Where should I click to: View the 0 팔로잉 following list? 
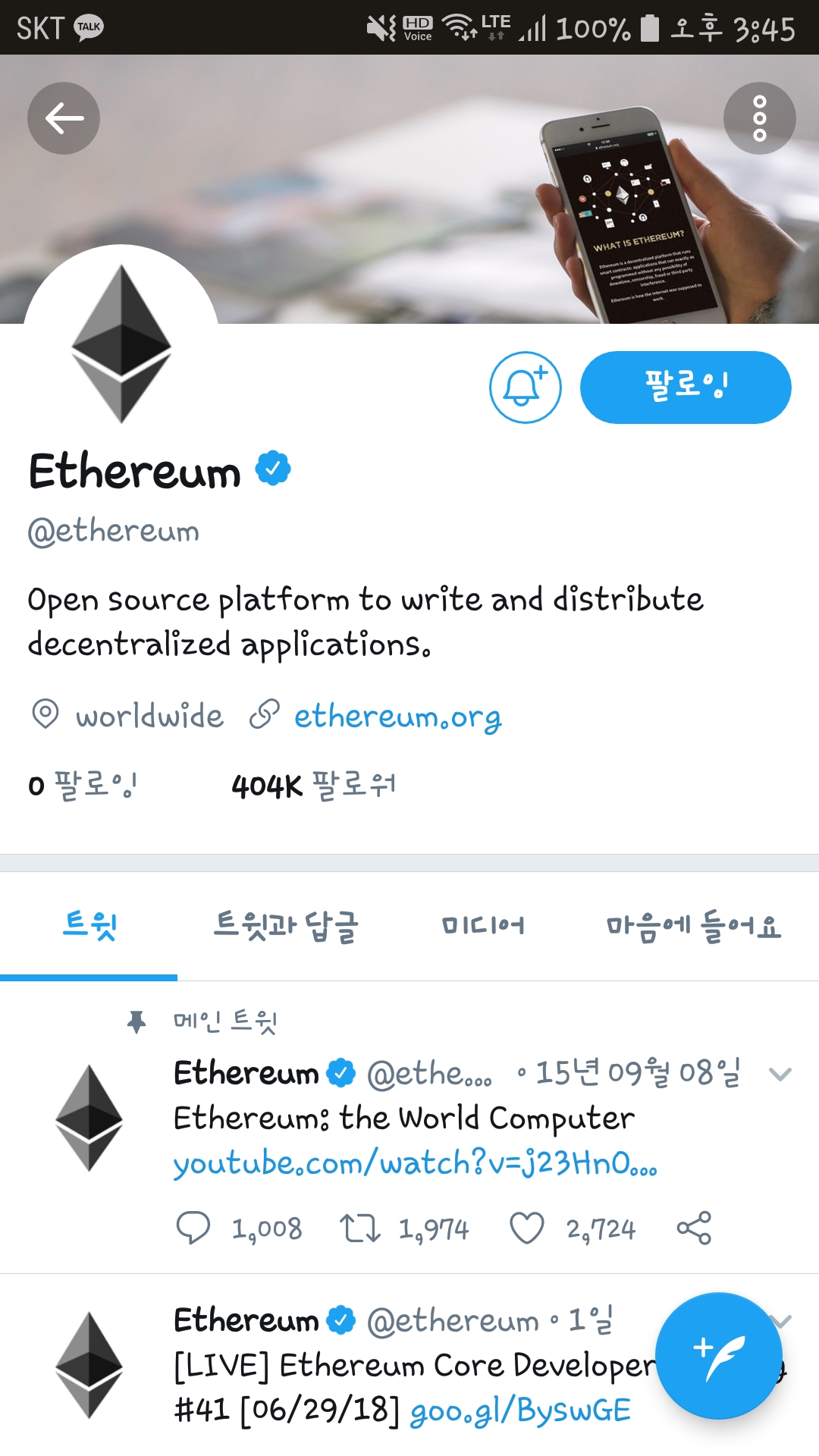click(x=83, y=786)
